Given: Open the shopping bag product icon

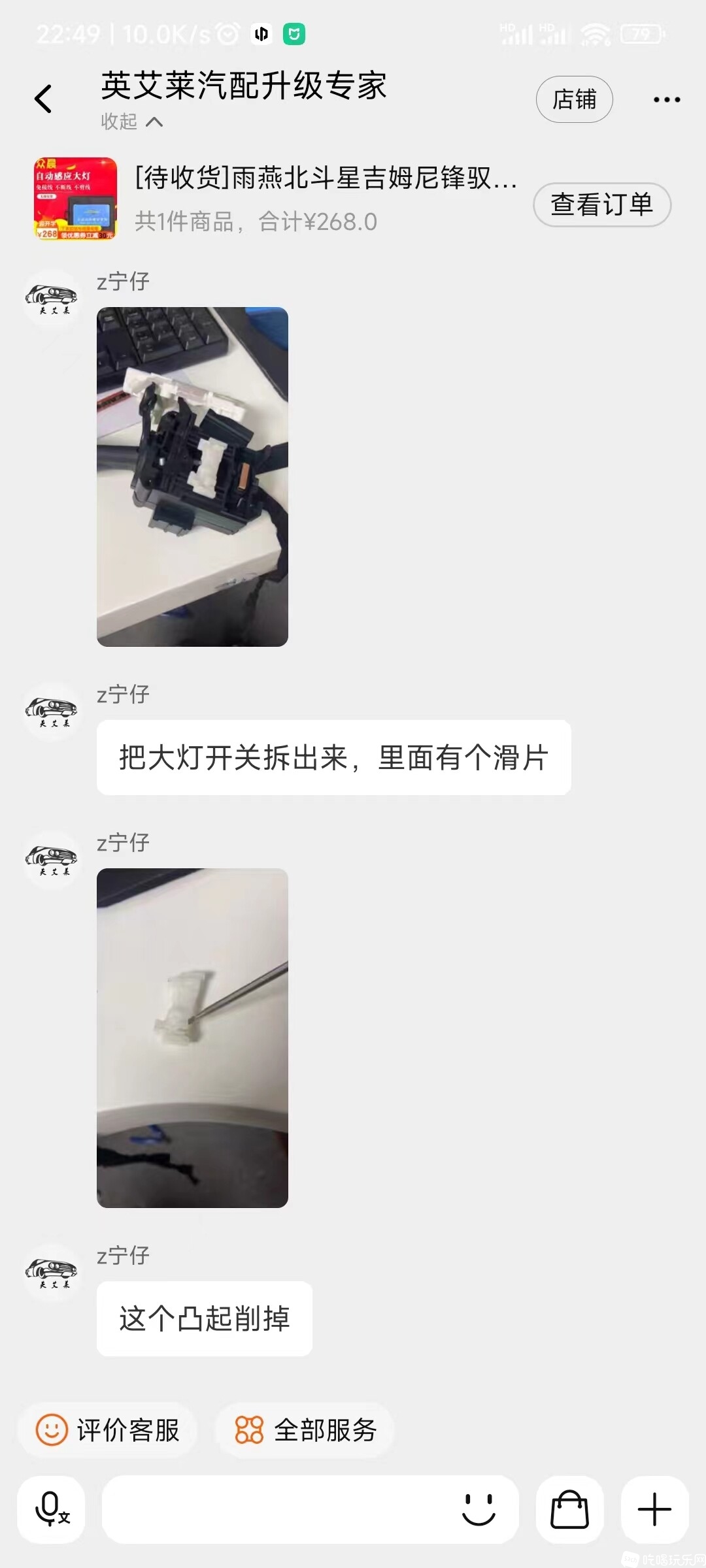Looking at the screenshot, I should [569, 1509].
